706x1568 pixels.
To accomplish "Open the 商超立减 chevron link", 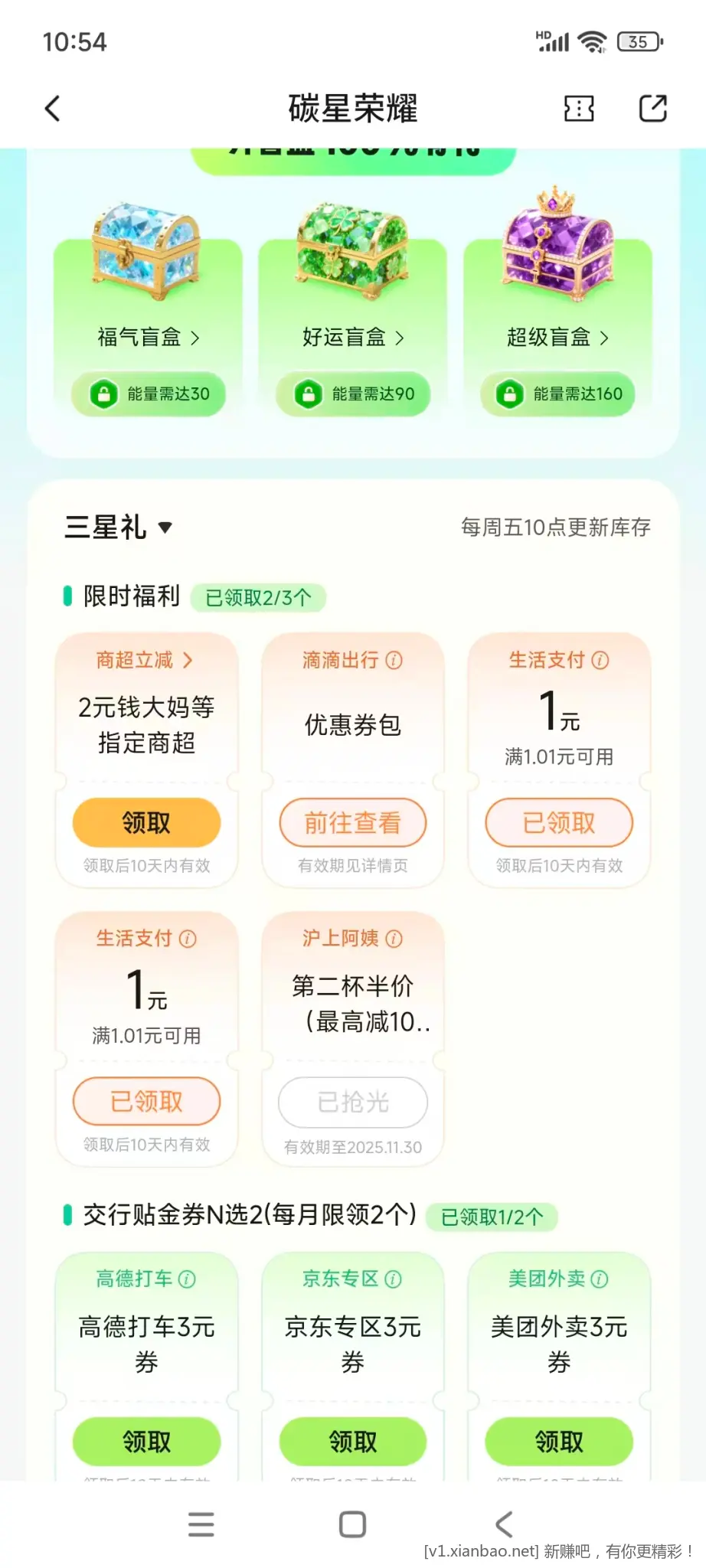I will [188, 660].
